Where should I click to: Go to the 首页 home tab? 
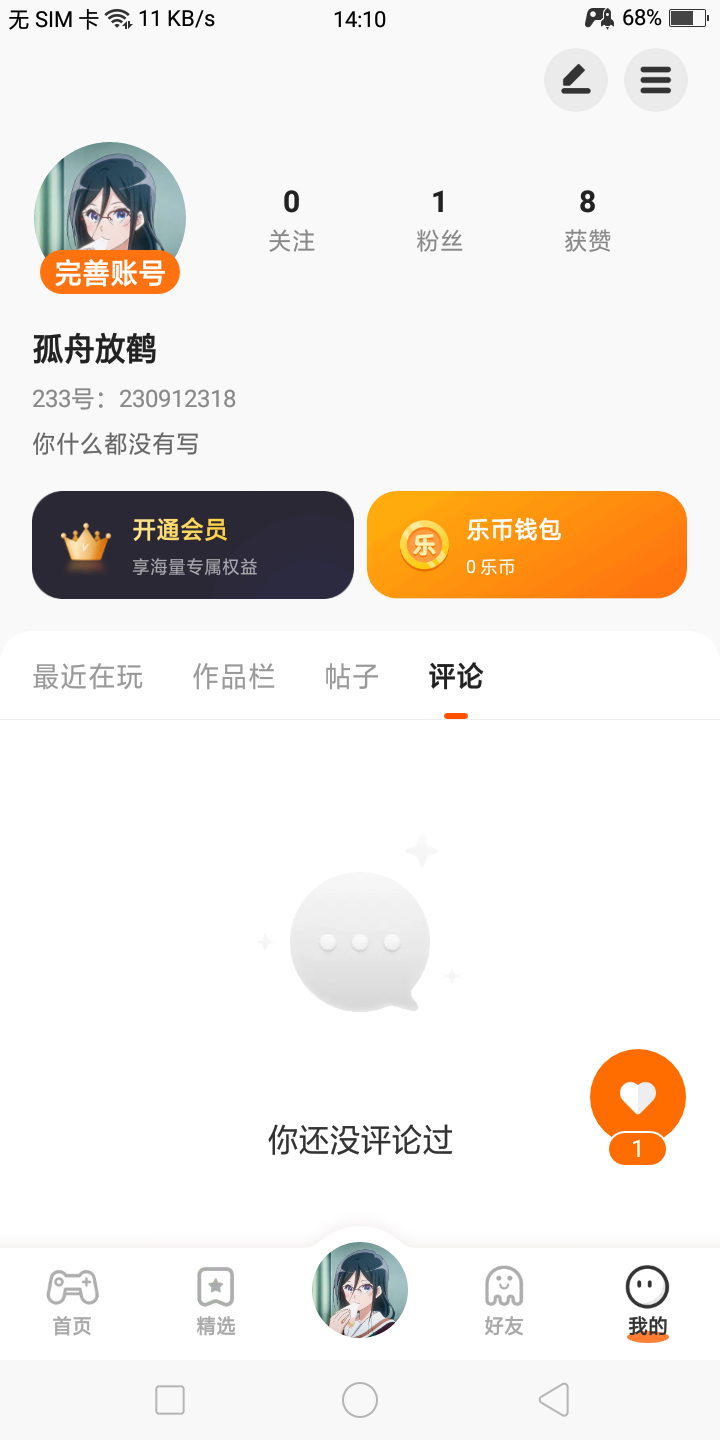(x=72, y=1302)
